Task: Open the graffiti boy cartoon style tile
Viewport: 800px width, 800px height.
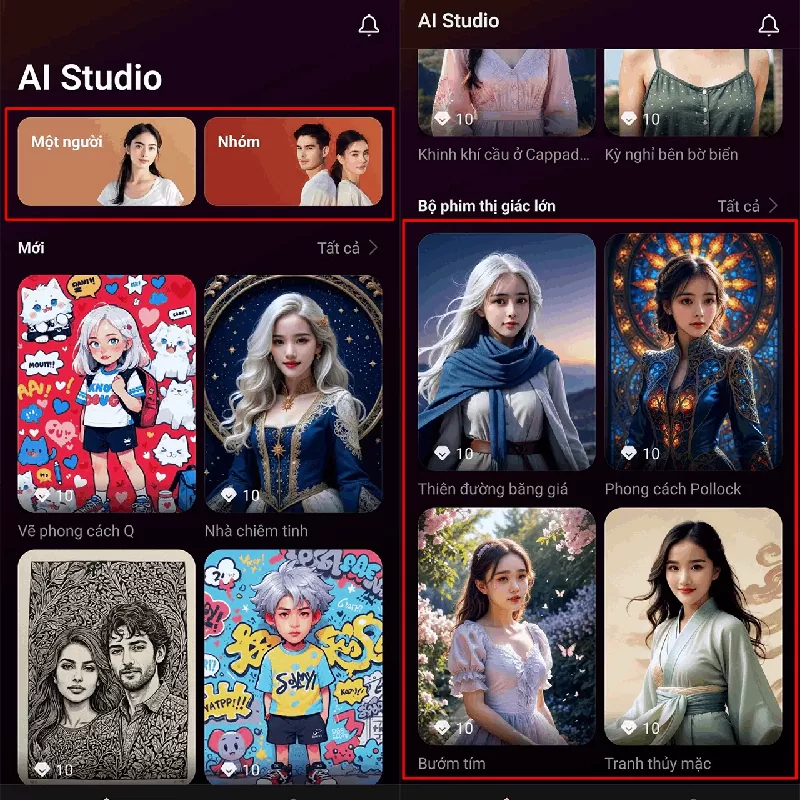Action: pyautogui.click(x=293, y=667)
